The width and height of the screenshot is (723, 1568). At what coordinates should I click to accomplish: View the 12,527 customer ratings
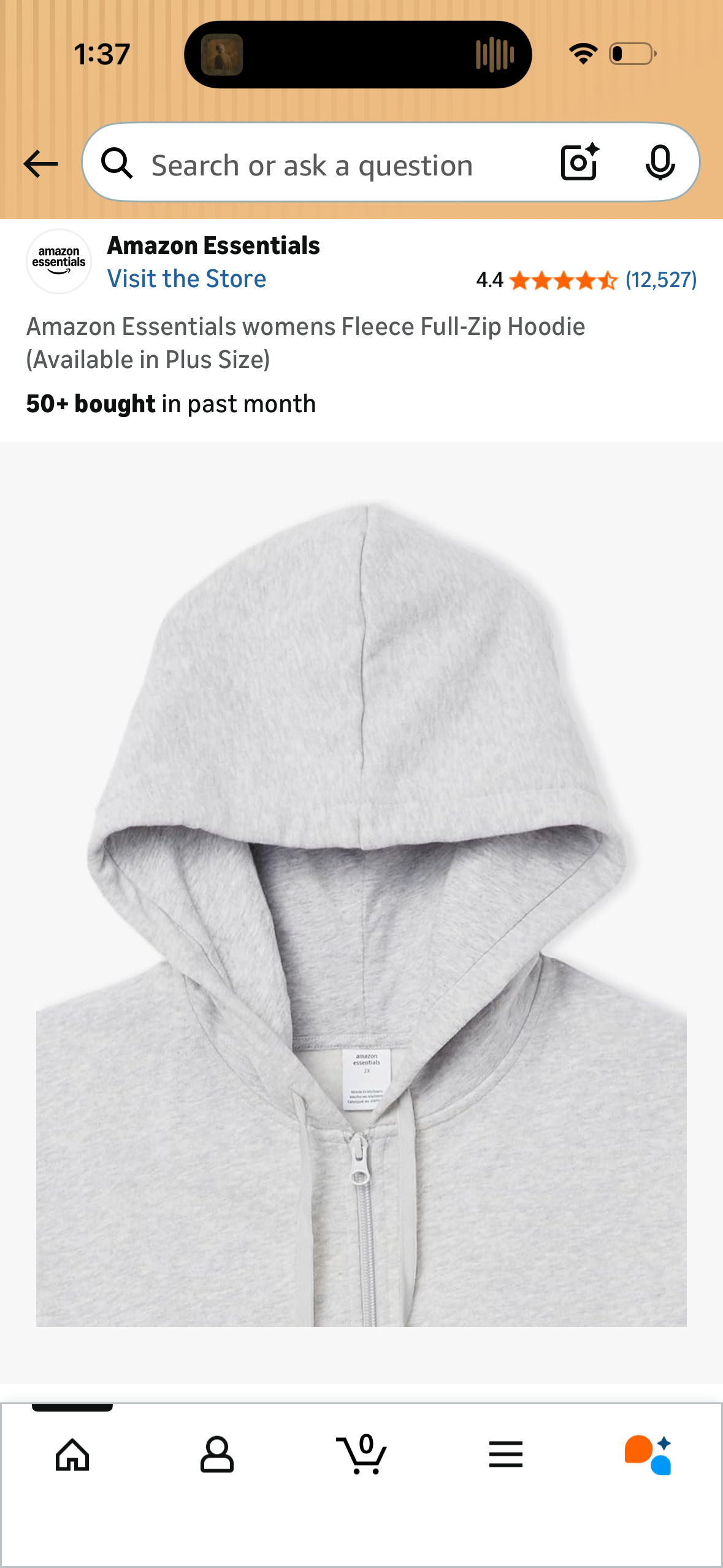(x=661, y=280)
